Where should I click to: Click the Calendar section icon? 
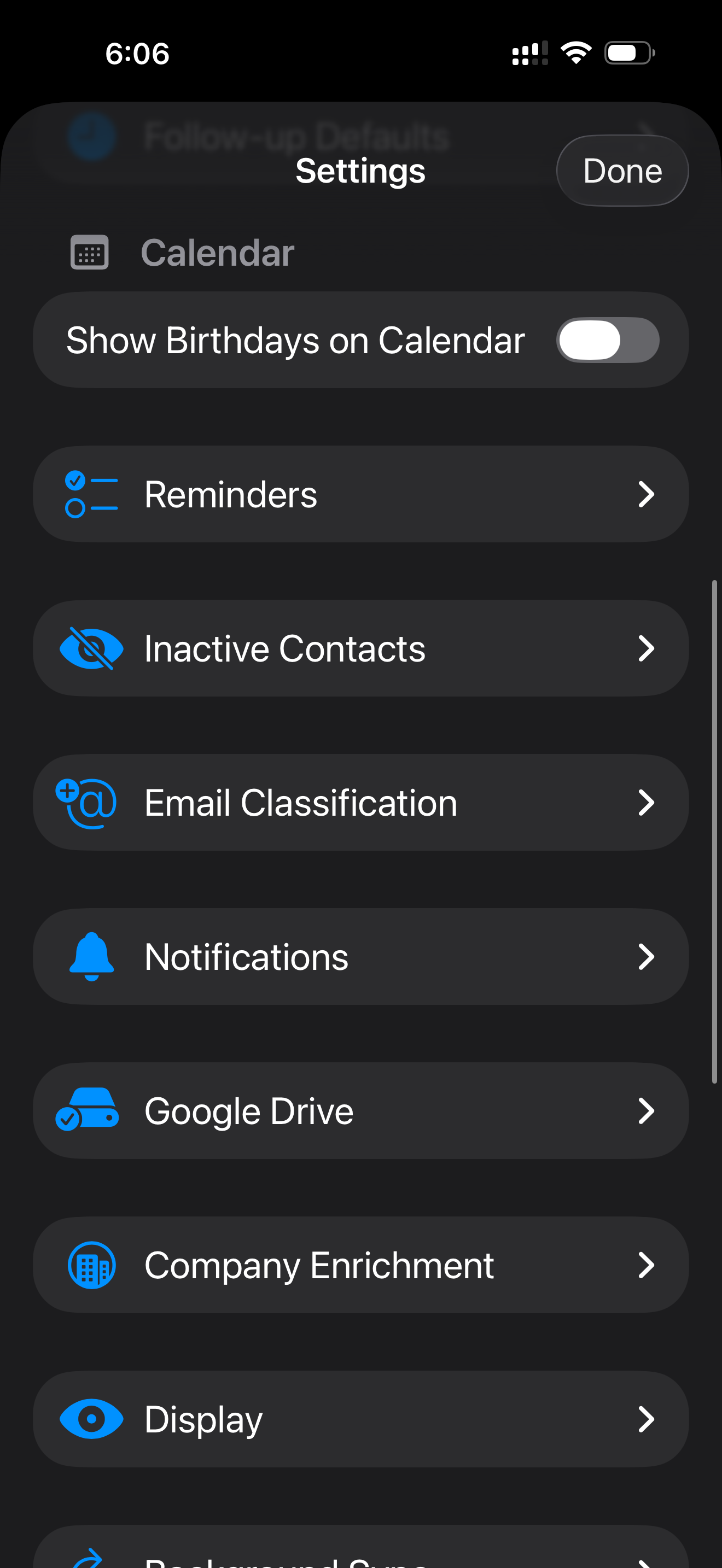click(89, 252)
